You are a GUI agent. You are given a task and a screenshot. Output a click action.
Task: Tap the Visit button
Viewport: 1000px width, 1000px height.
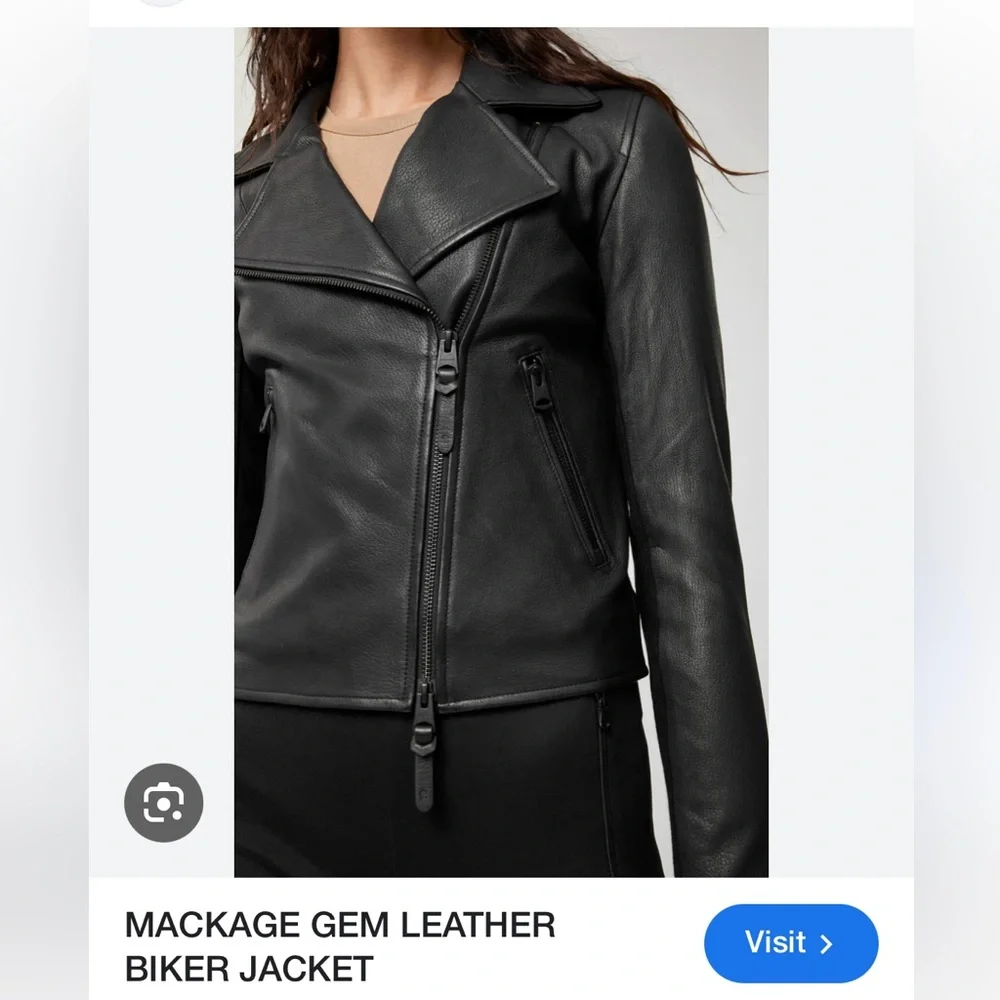pos(790,942)
